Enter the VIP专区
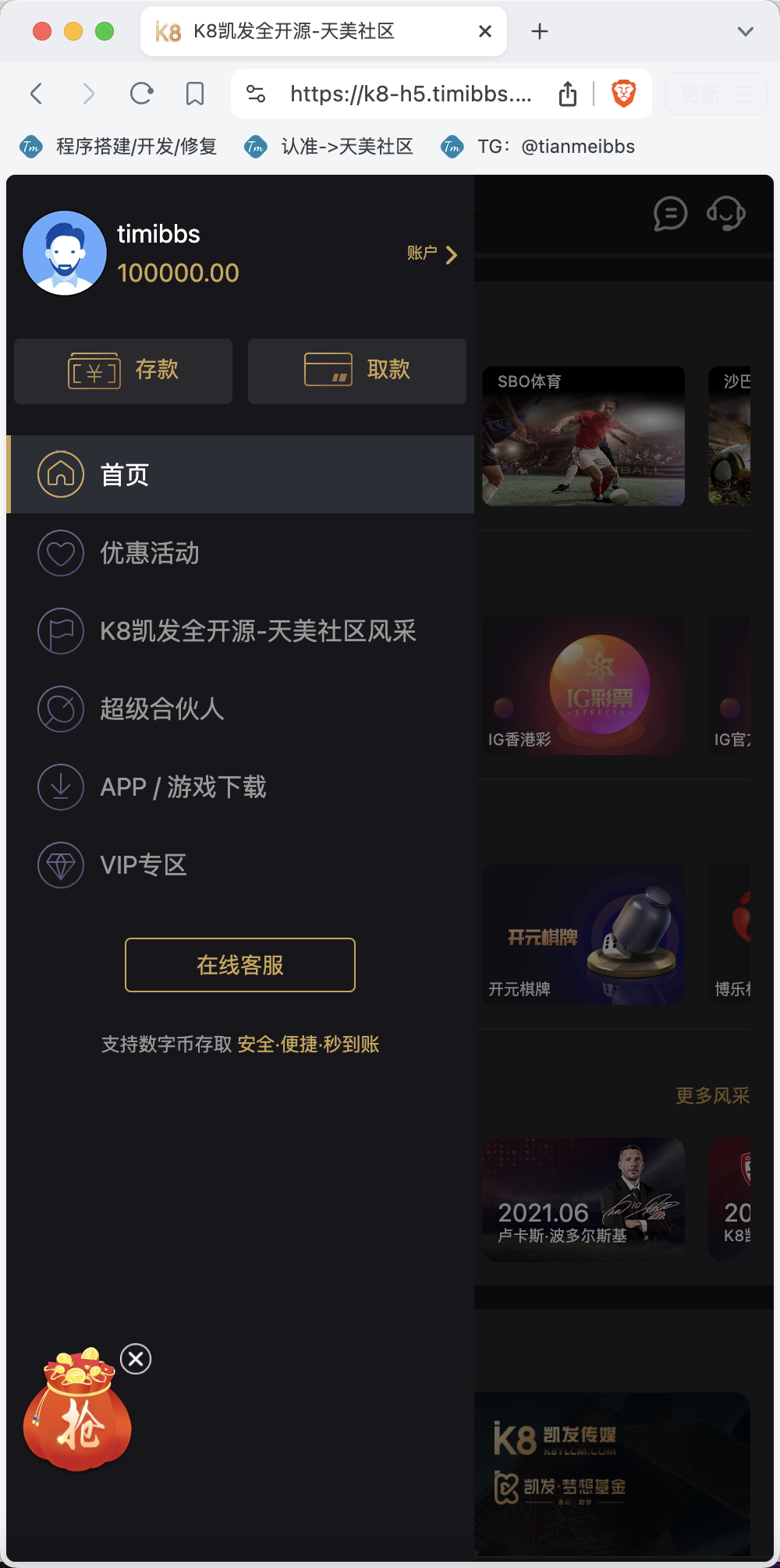 [x=144, y=865]
